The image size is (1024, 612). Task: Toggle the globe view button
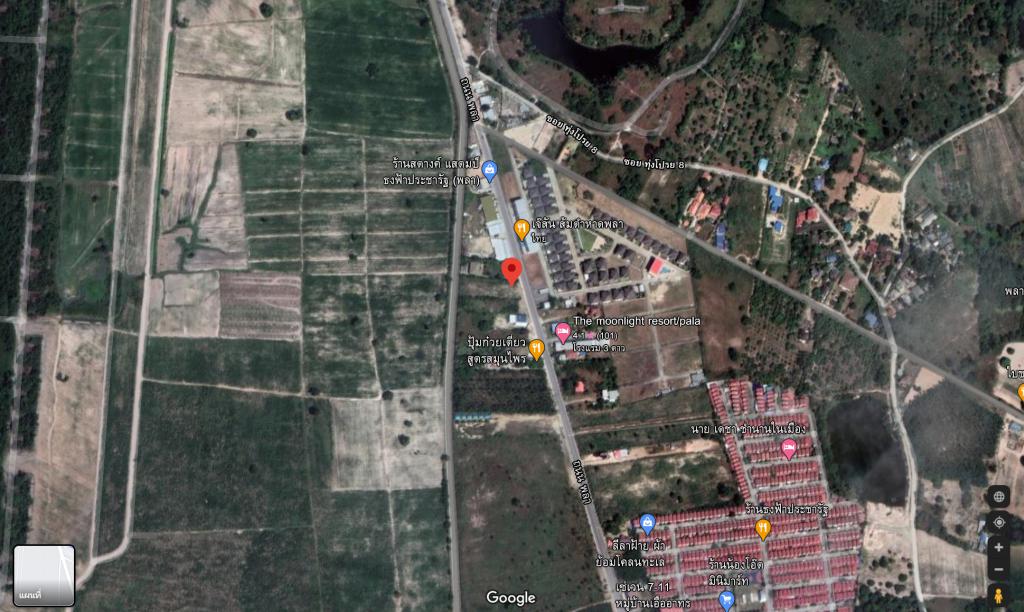tap(999, 497)
